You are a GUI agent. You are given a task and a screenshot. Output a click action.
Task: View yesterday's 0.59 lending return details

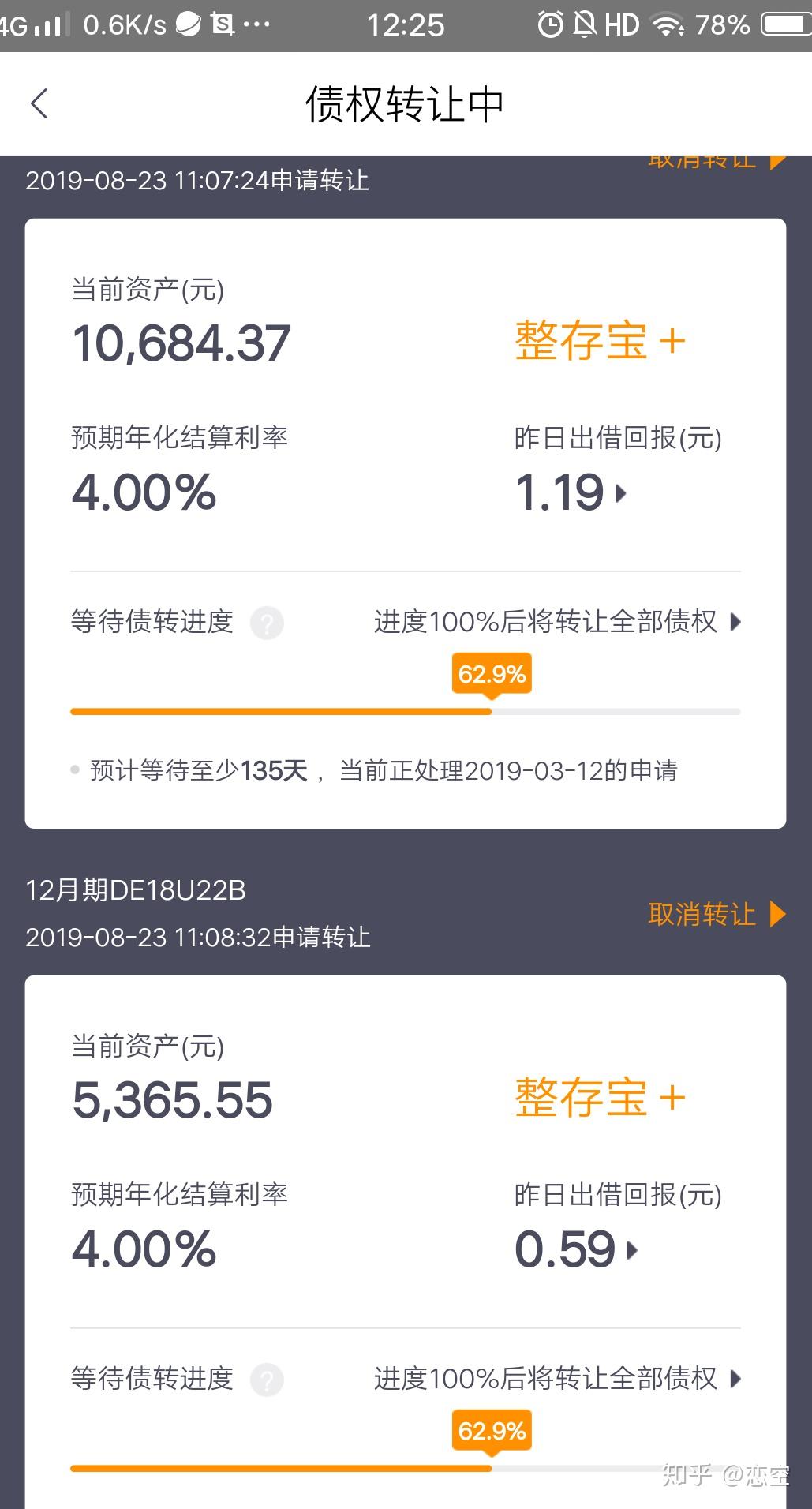pyautogui.click(x=576, y=1250)
